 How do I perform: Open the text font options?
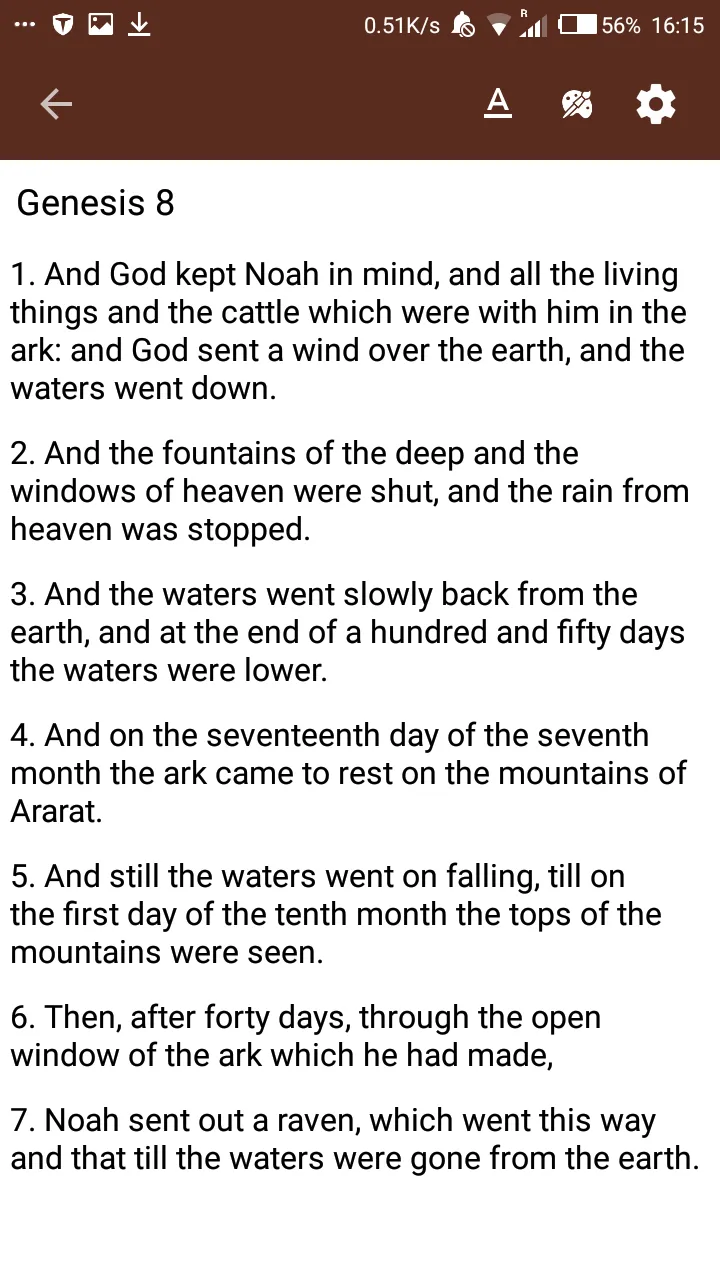497,103
